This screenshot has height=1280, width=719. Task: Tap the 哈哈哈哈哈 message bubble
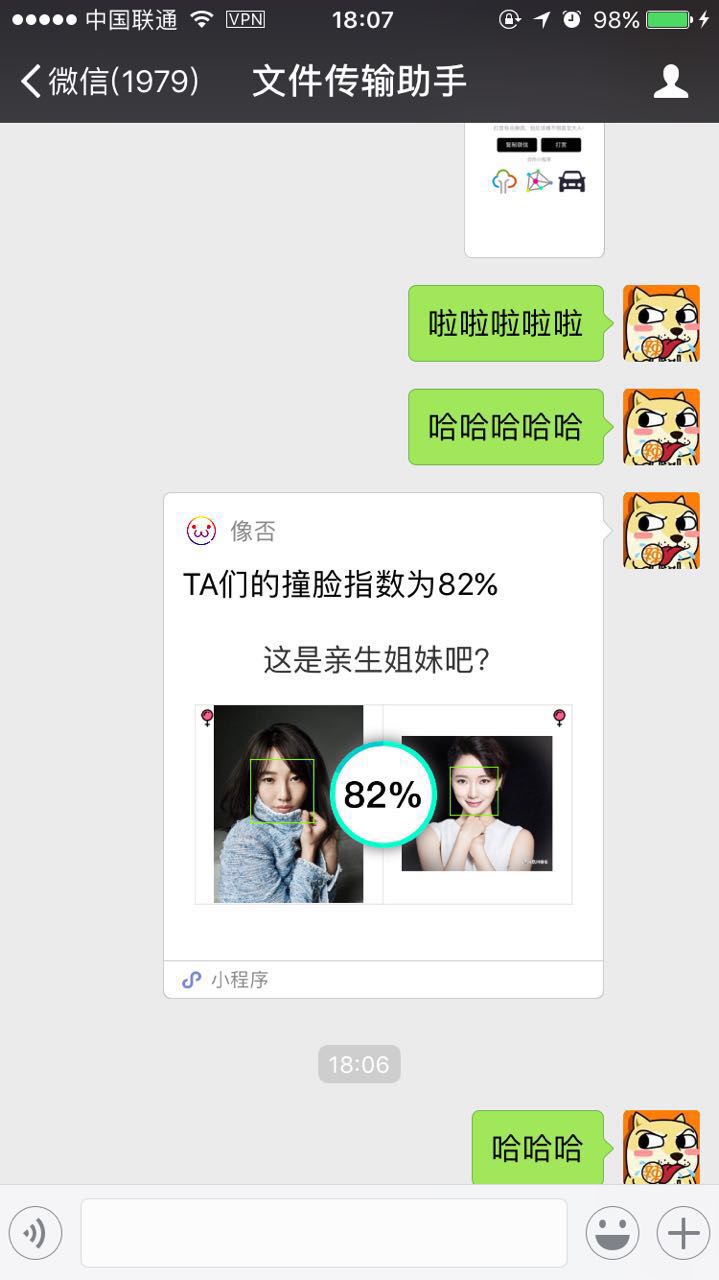coord(506,428)
